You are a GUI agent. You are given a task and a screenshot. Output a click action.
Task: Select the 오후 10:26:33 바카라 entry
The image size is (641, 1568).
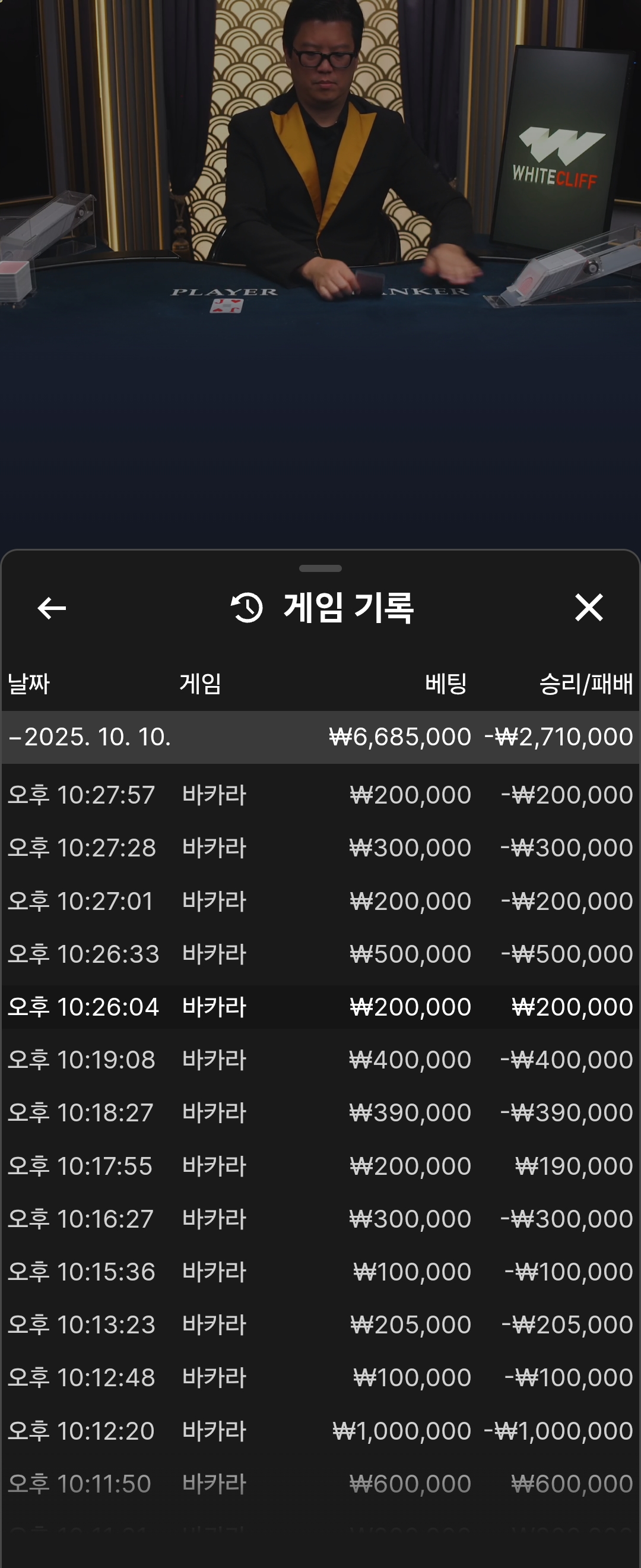(x=320, y=954)
